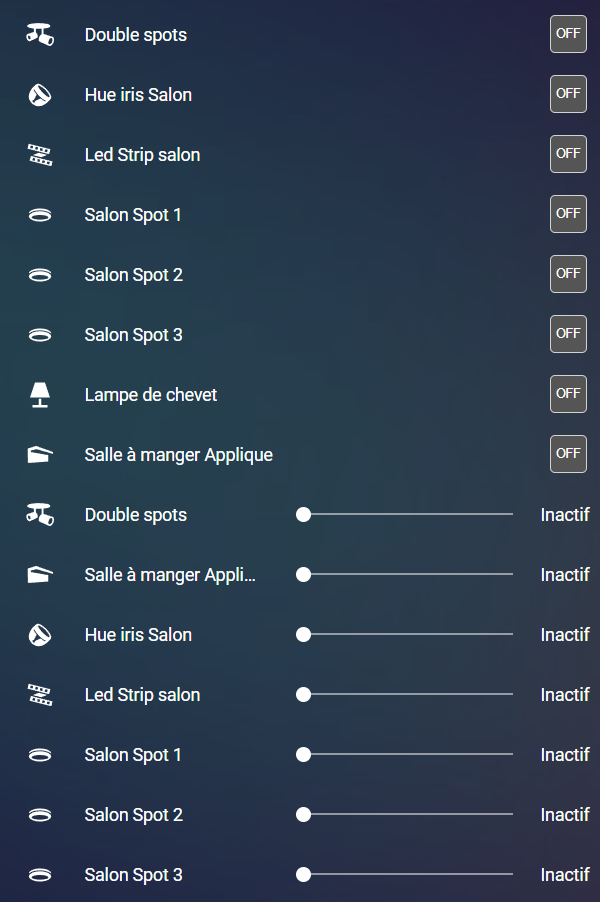Toggle the OFF button for Double spots
The image size is (600, 902).
568,34
